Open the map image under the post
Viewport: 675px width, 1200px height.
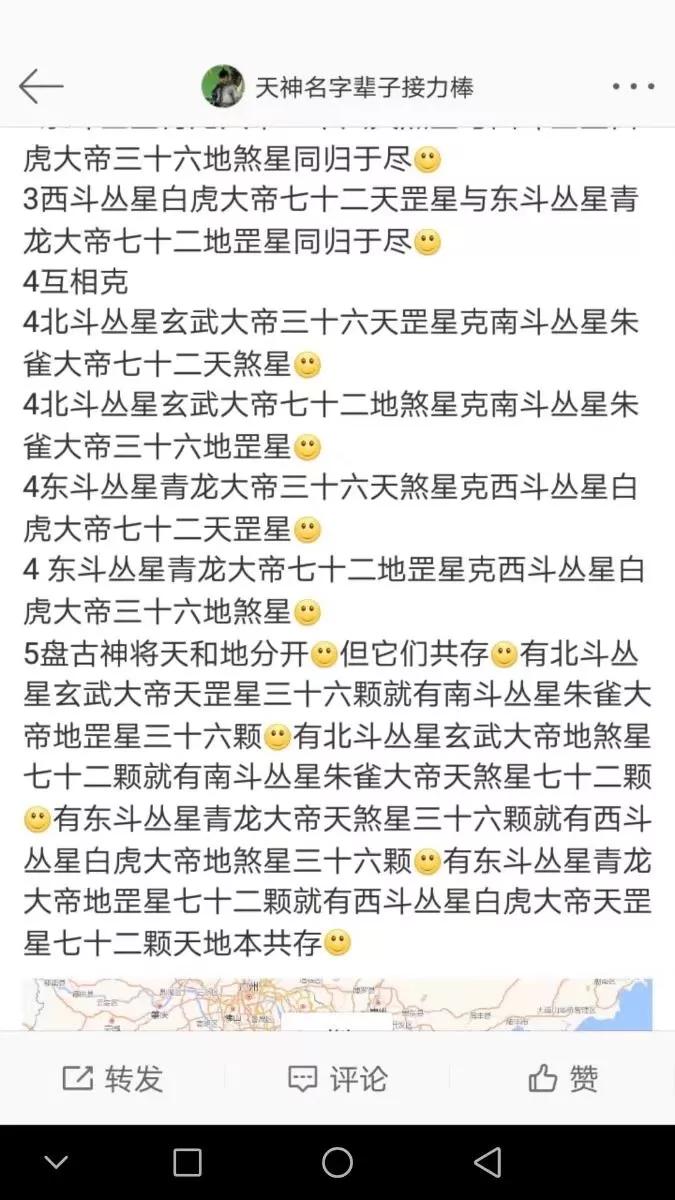coord(337,1004)
